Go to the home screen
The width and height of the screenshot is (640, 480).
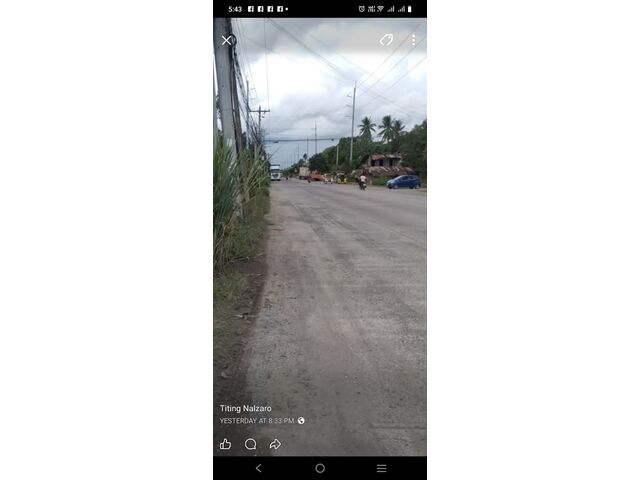tap(320, 468)
